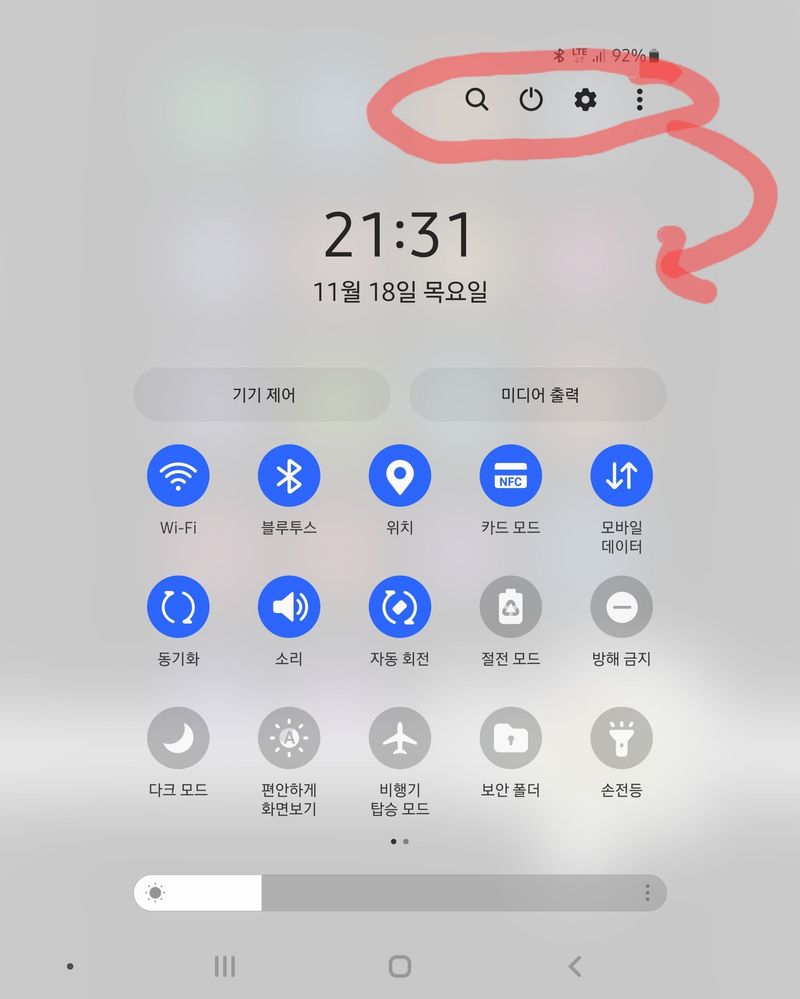Open the settings gear icon

coord(585,99)
